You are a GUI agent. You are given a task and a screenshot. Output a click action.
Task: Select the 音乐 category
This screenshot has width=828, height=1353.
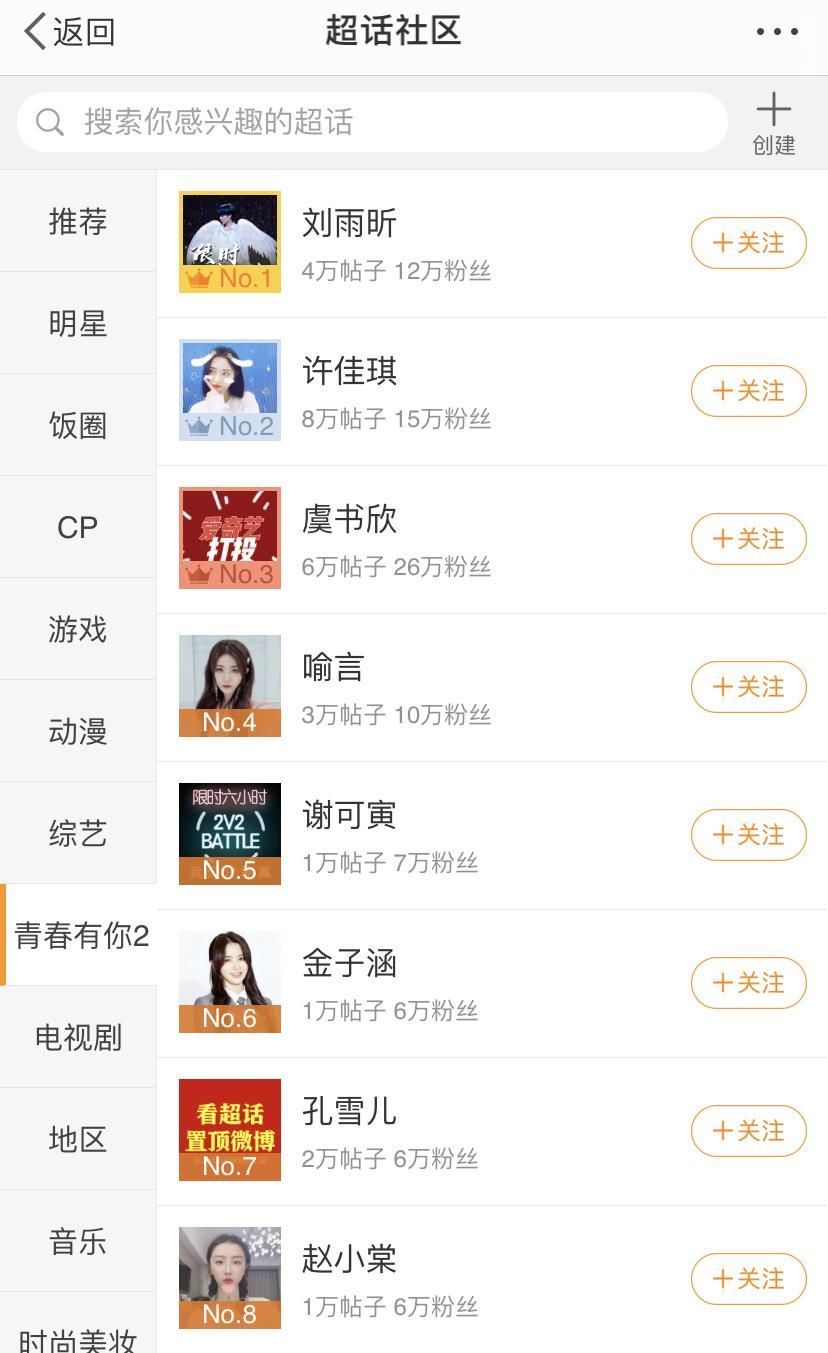click(x=77, y=1240)
